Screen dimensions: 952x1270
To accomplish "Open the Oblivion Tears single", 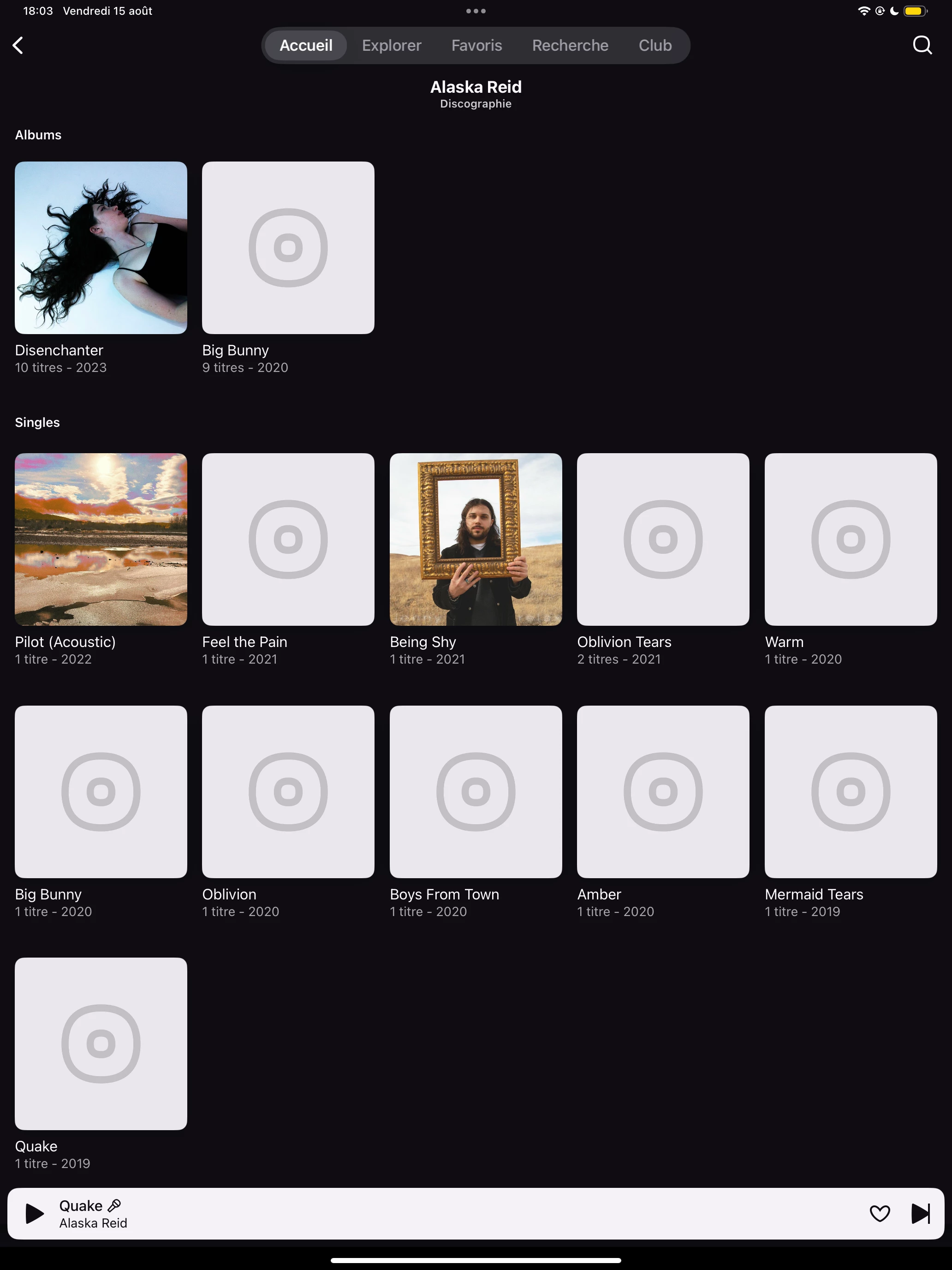I will 663,539.
